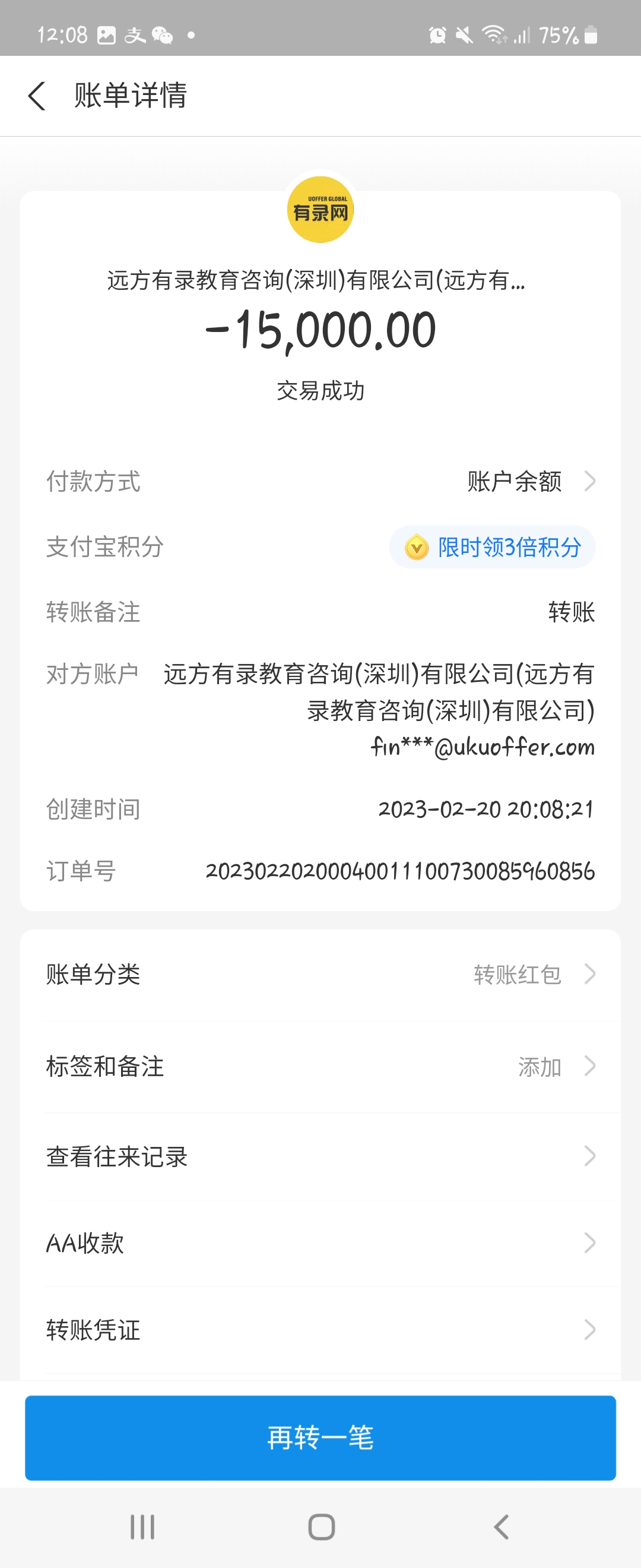Claim the 限时领3倍积分 offer
The height and width of the screenshot is (1568, 641).
(493, 547)
